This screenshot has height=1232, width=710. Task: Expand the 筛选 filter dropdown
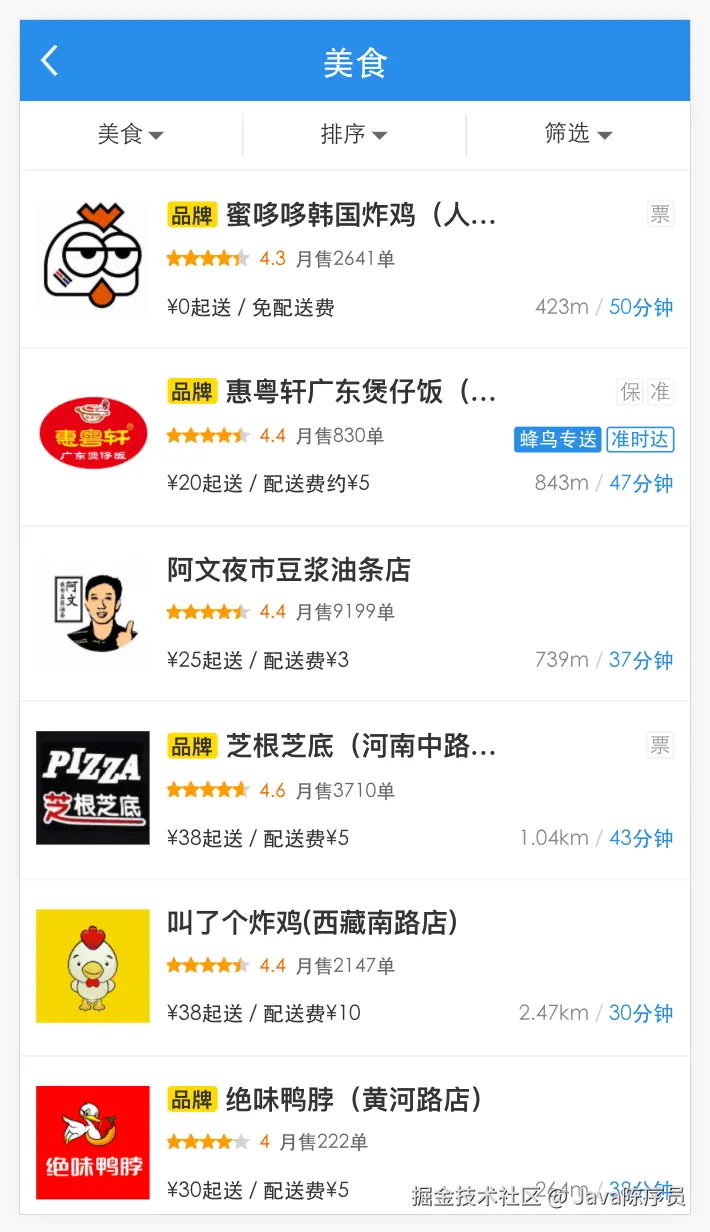tap(577, 134)
